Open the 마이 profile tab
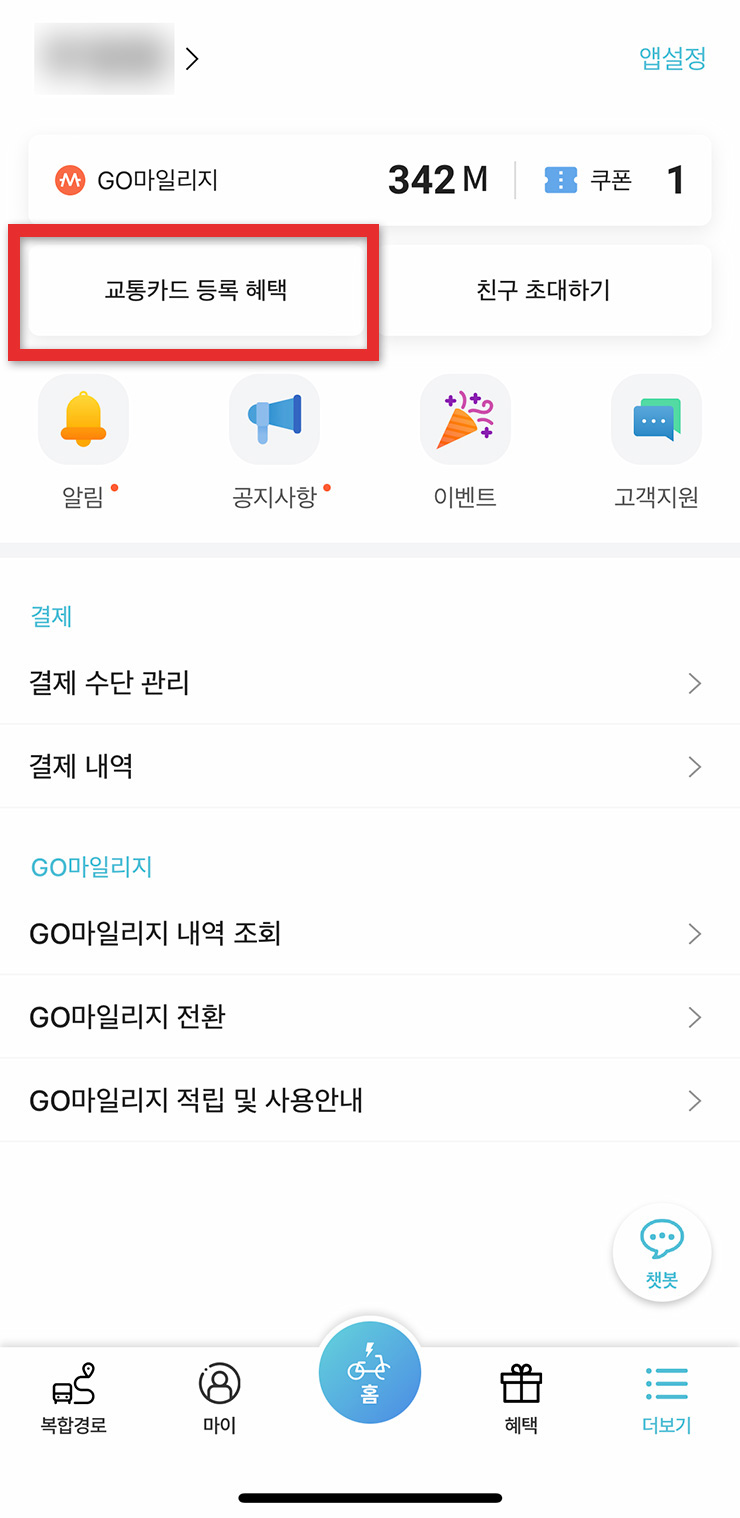This screenshot has height=1518, width=740. (x=219, y=1385)
